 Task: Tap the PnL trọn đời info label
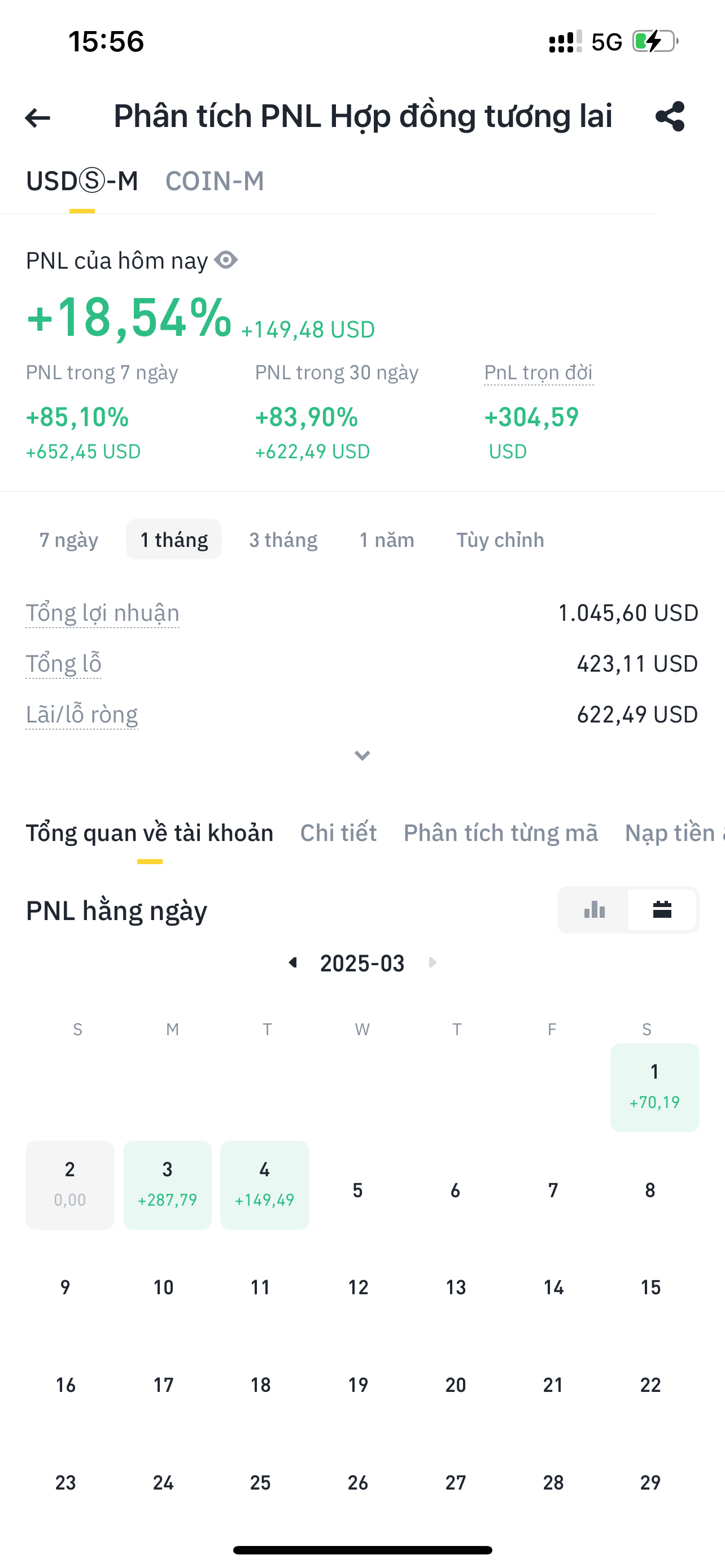coord(539,373)
